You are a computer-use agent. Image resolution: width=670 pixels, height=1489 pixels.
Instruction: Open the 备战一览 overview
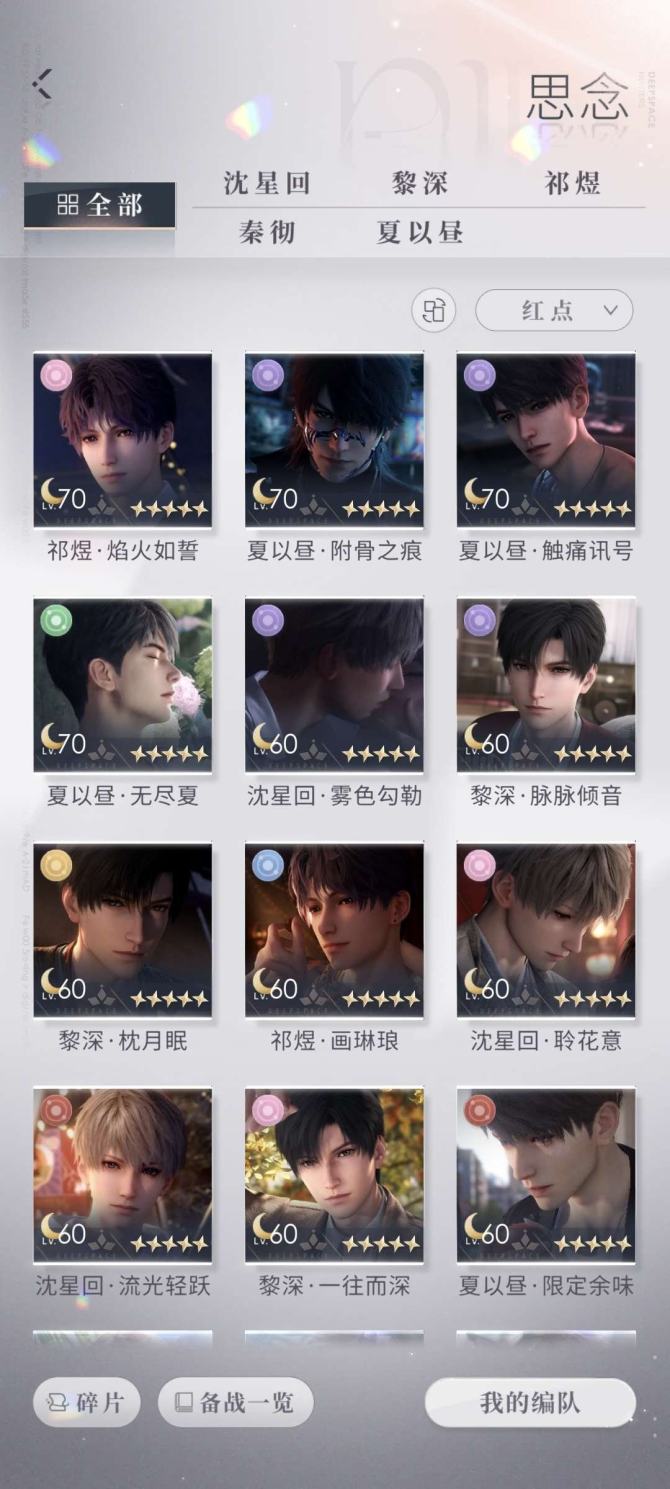click(236, 1402)
